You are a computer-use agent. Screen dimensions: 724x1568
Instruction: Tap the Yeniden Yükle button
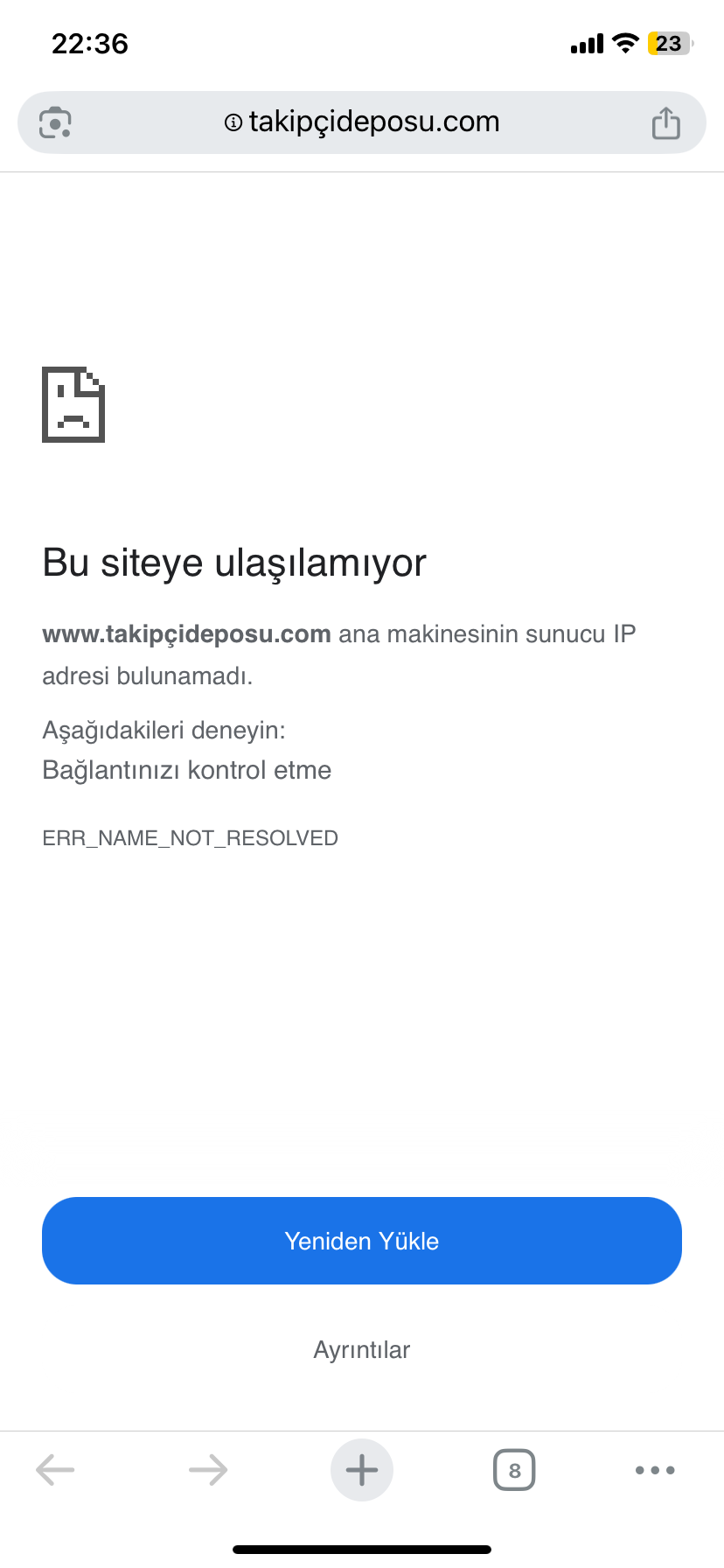coord(362,1241)
